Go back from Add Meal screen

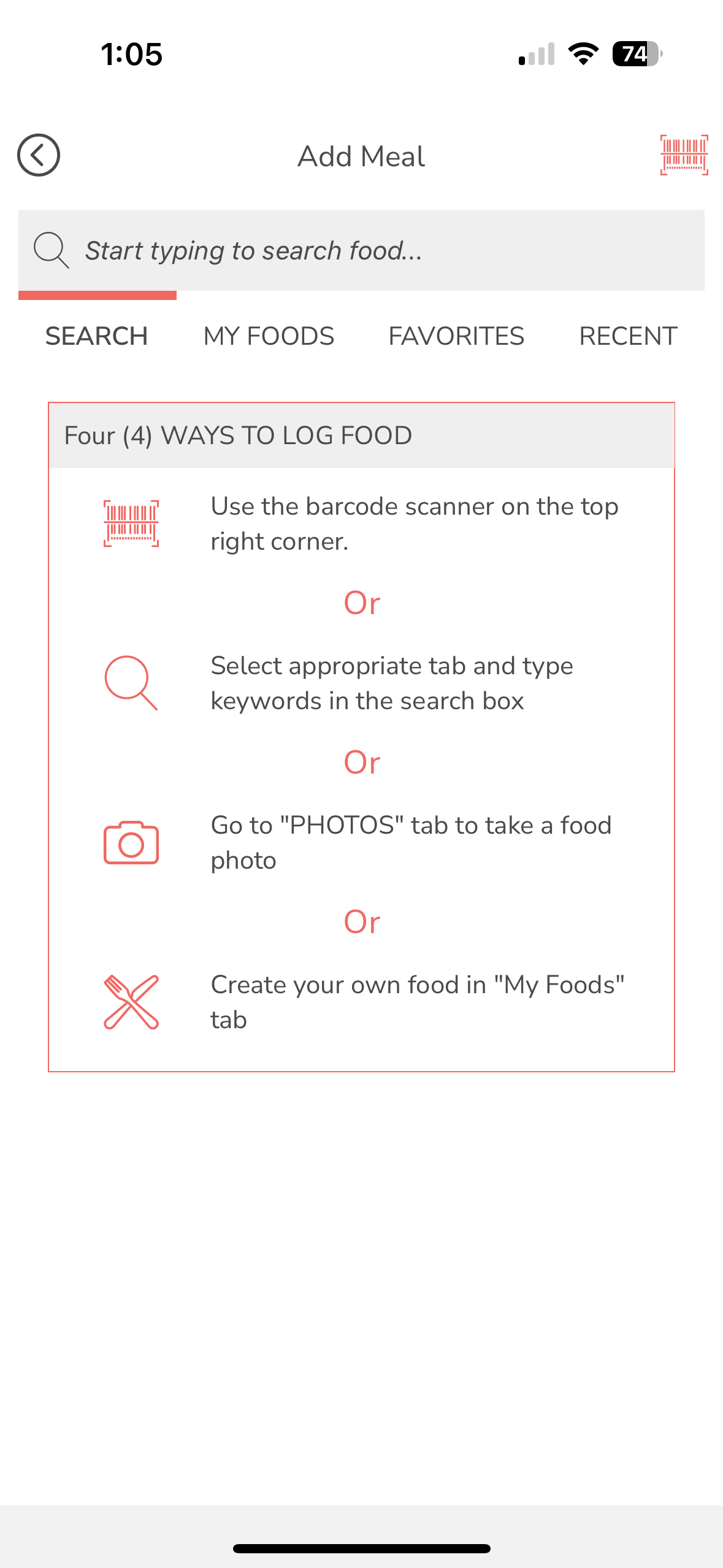(x=38, y=155)
